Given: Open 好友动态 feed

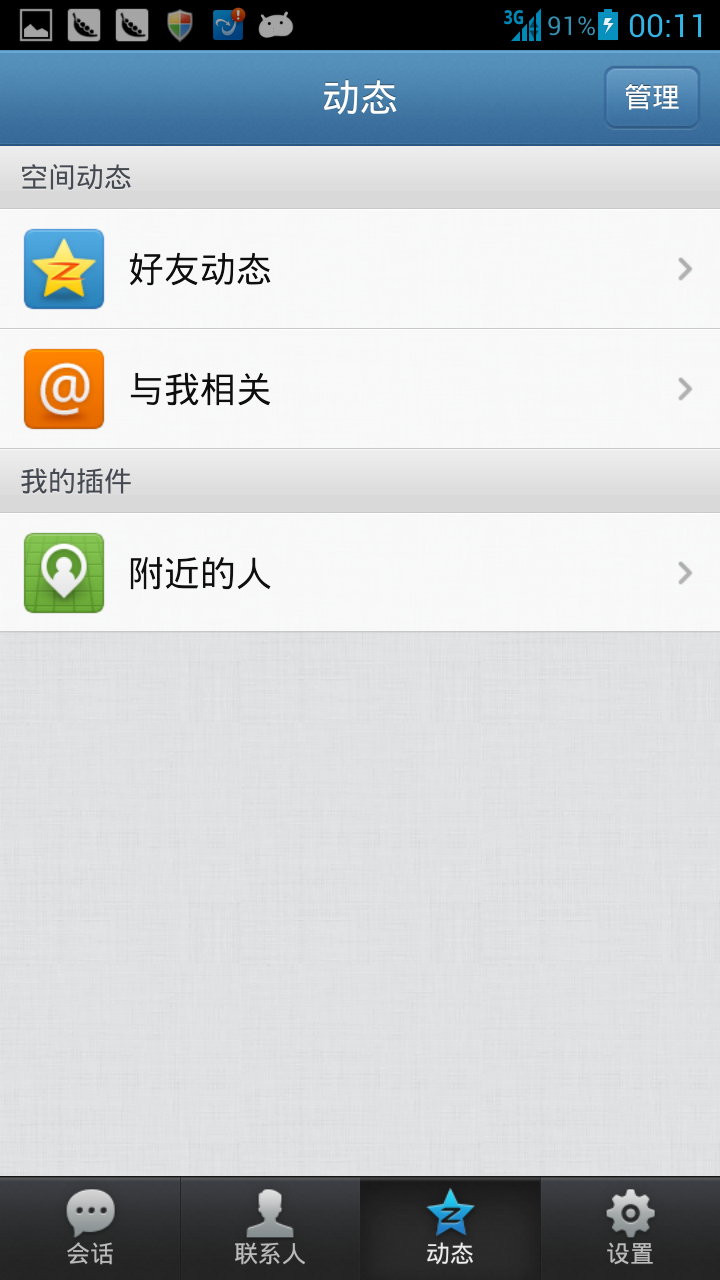Looking at the screenshot, I should [360, 269].
